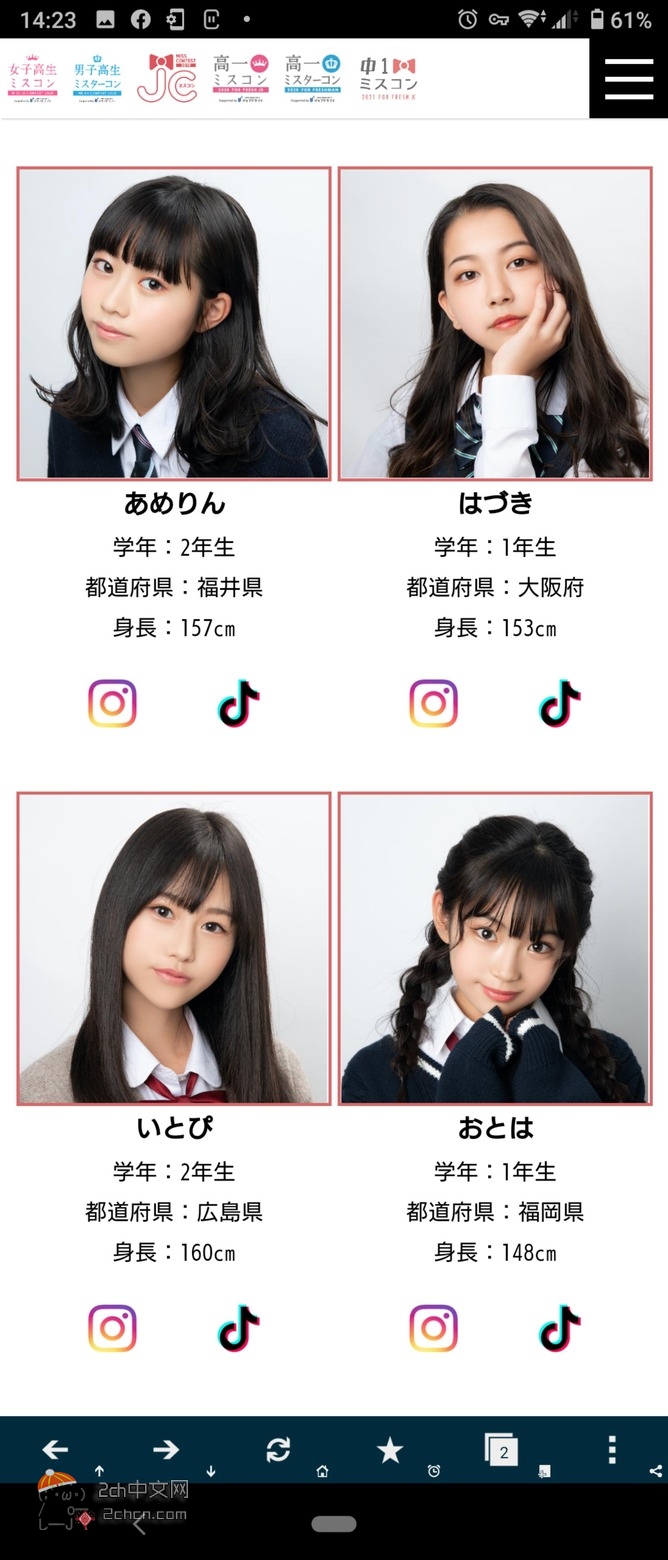Bookmark this page with the star
The width and height of the screenshot is (668, 1560).
point(389,1449)
